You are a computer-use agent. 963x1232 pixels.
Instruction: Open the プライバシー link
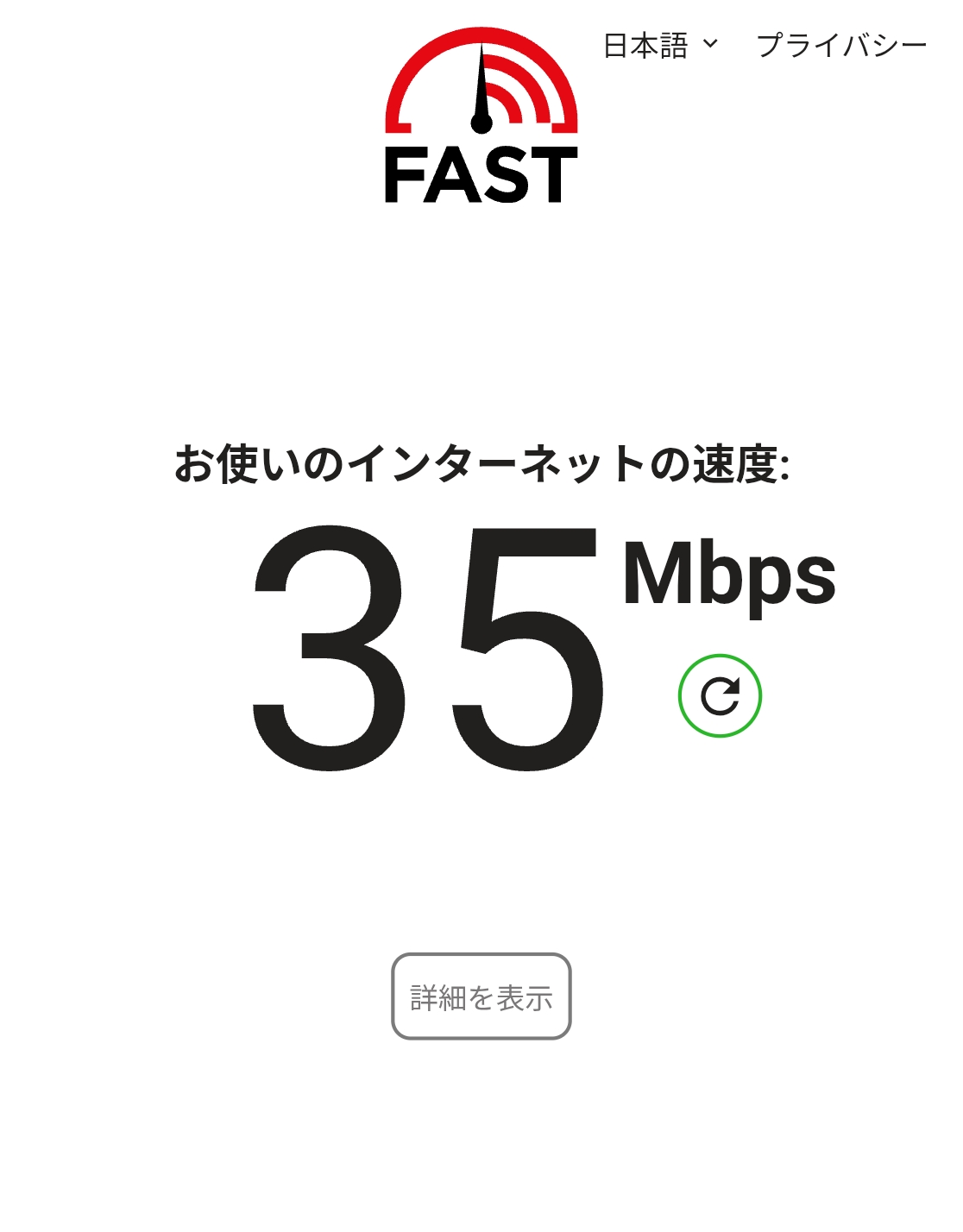coord(841,45)
